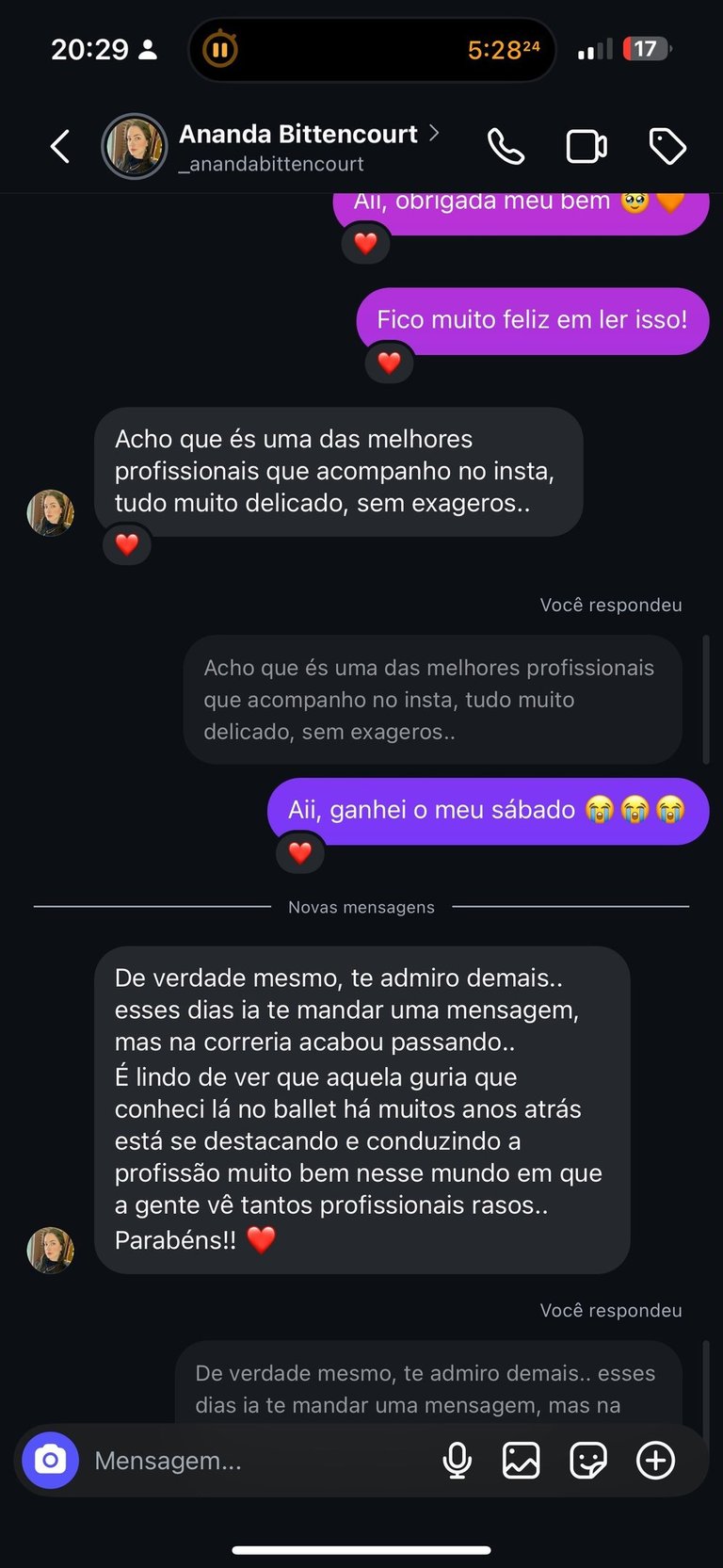This screenshot has height=1568, width=723.
Task: Start a voice call with Ananda
Action: coord(506,147)
